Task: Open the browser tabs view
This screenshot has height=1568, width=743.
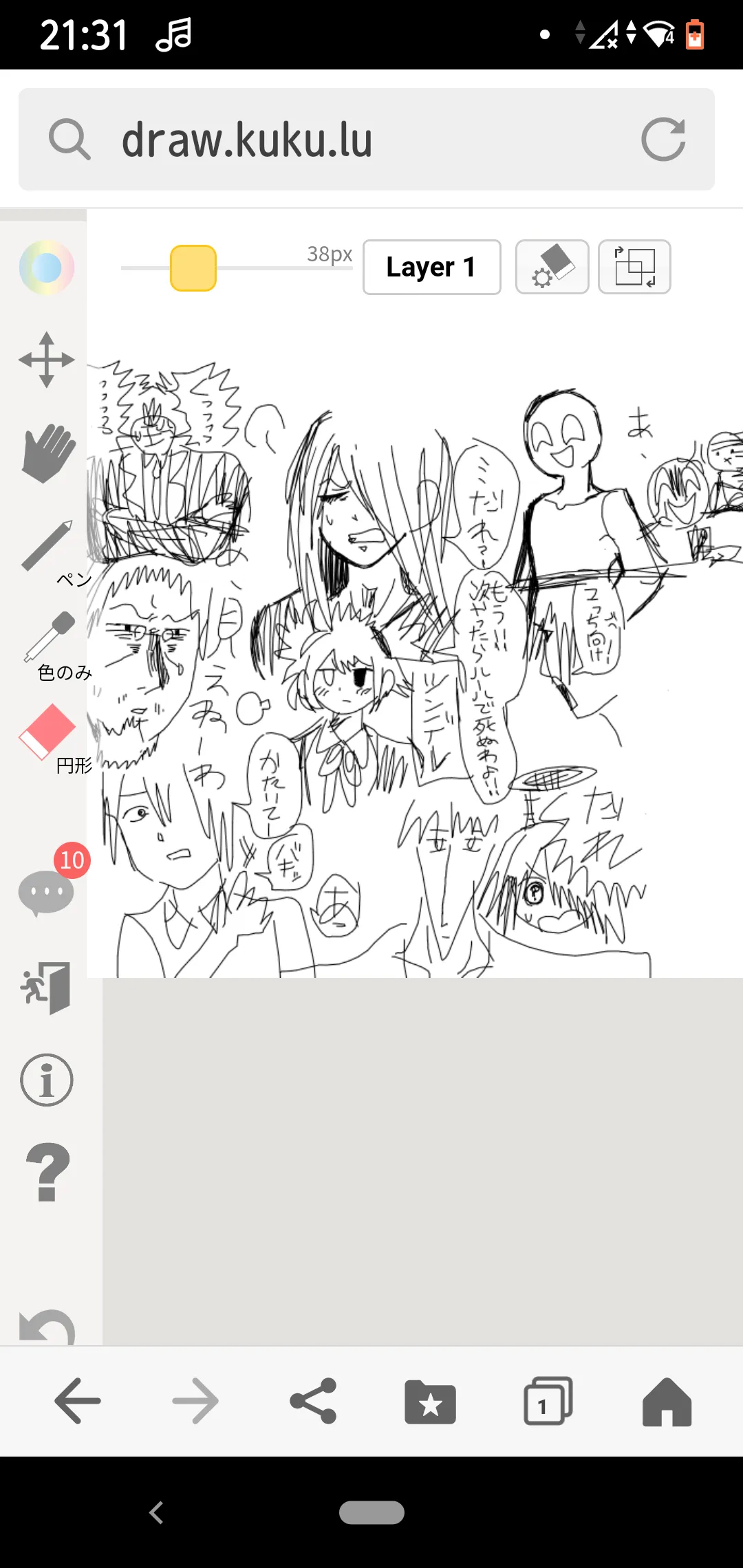Action: coord(548,1400)
